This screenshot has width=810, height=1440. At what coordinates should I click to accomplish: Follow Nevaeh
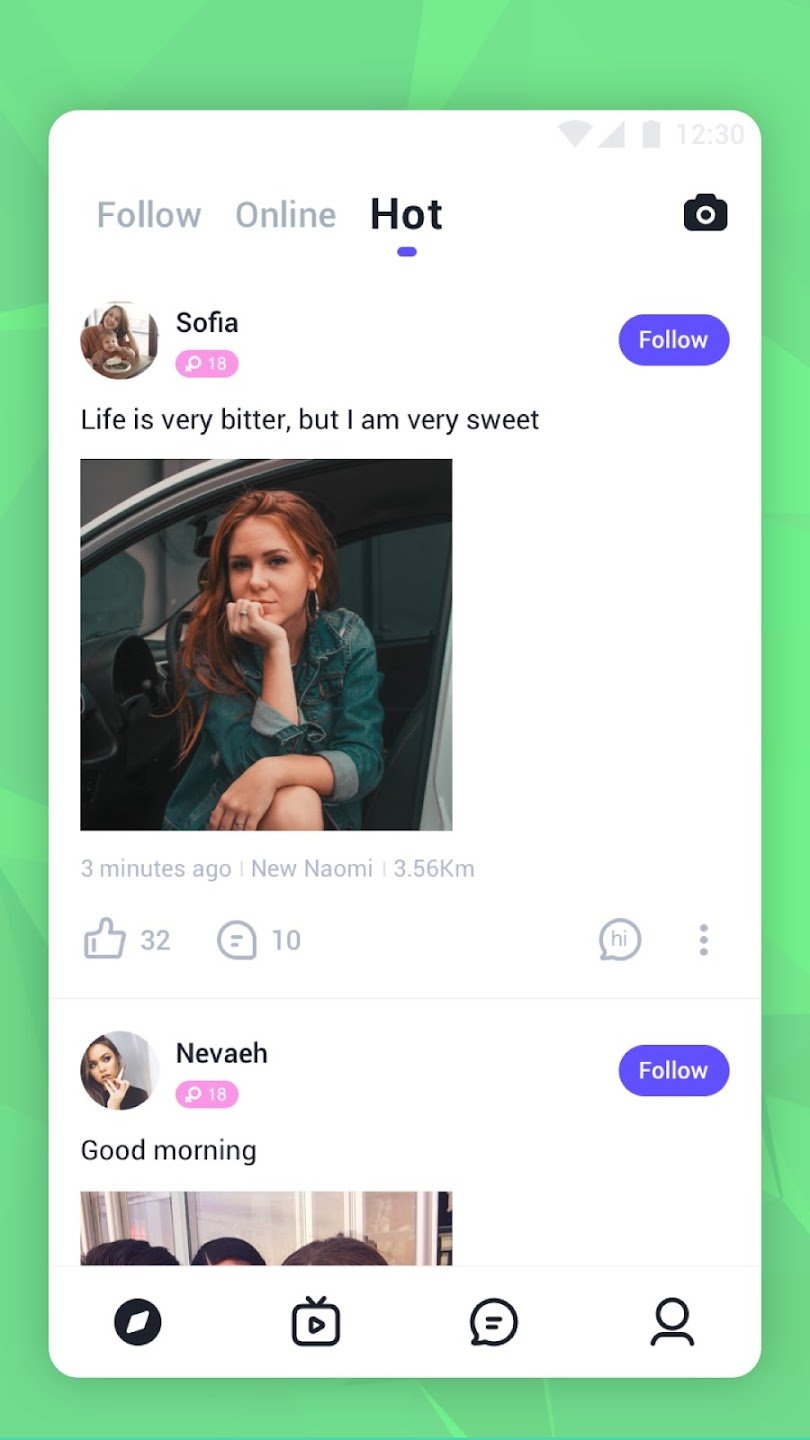coord(673,1070)
